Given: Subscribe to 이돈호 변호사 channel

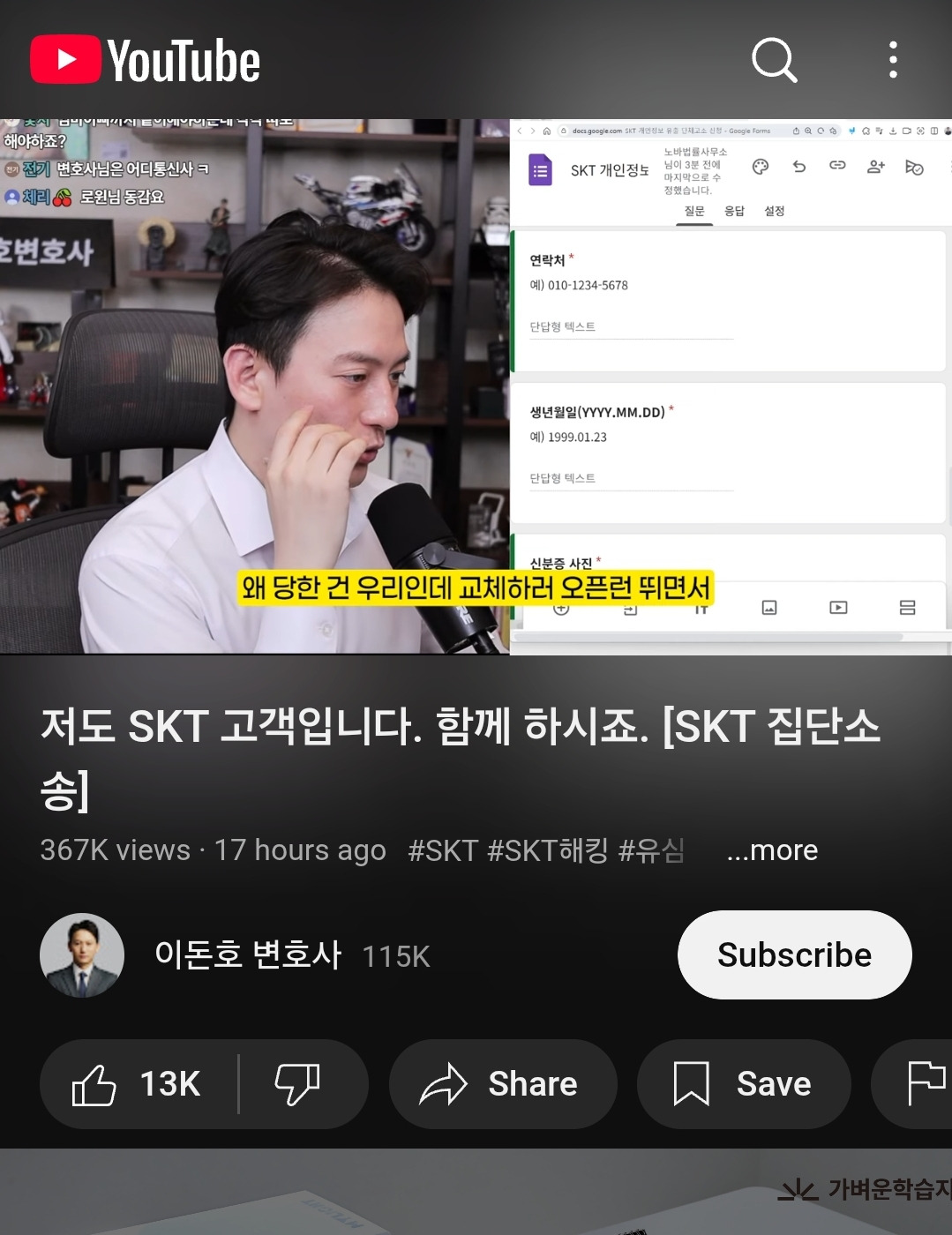Looking at the screenshot, I should click(x=793, y=954).
